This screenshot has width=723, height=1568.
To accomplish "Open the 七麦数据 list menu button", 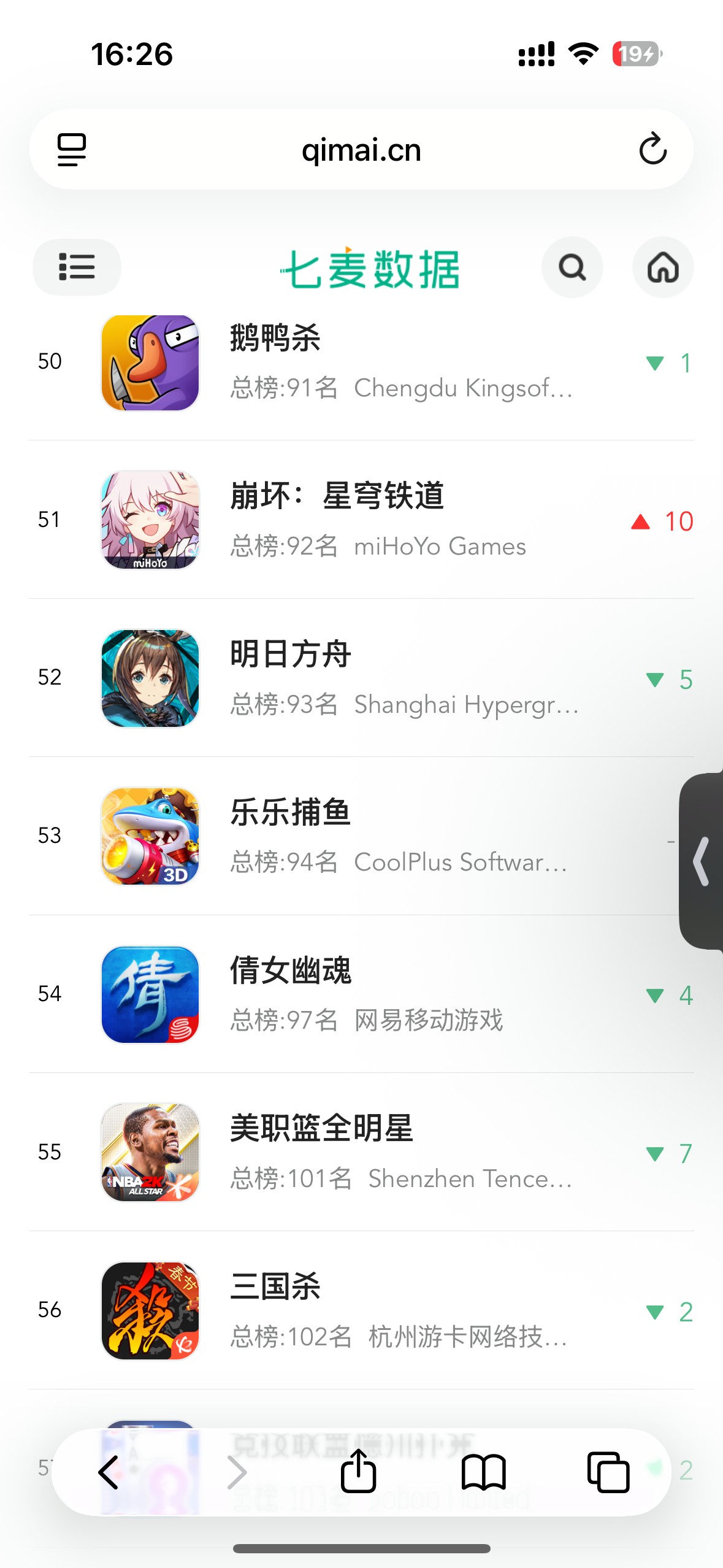I will 77,267.
